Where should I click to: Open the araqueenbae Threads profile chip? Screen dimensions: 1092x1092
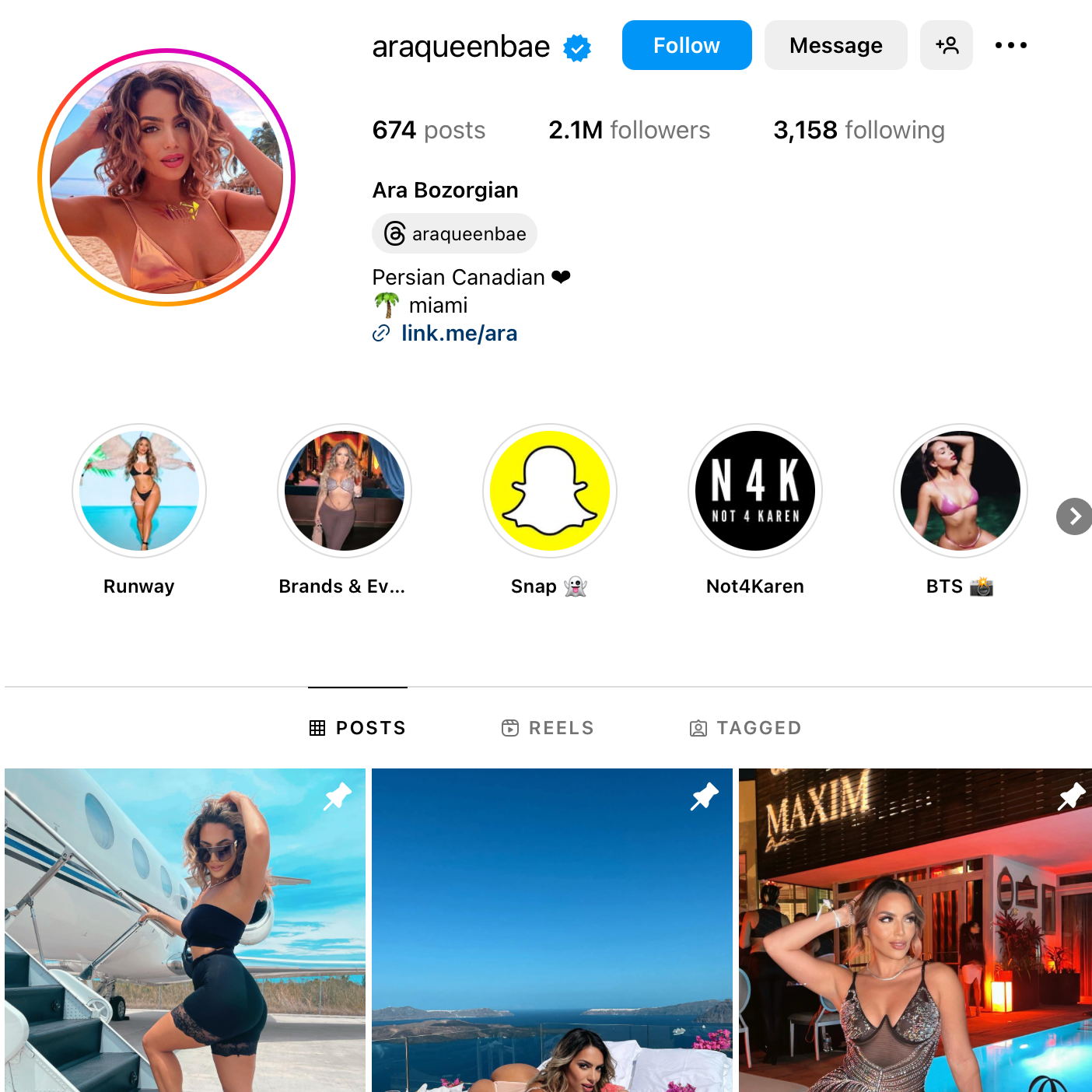[455, 233]
